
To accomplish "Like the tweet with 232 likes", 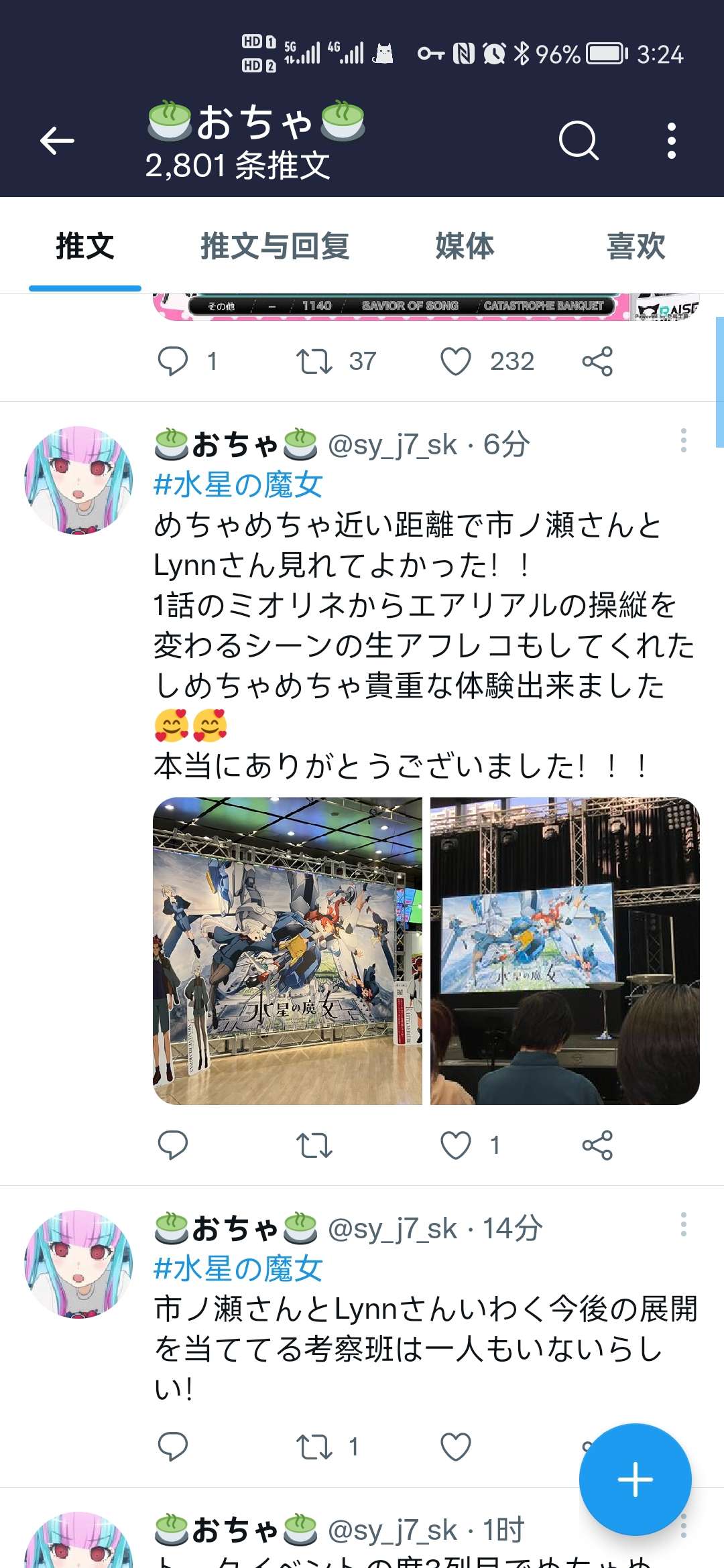I will pos(456,362).
